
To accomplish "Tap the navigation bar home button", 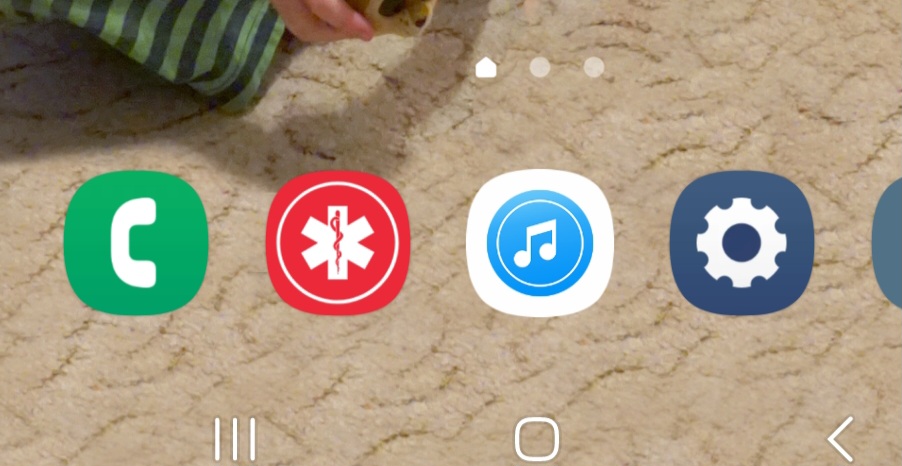I will pyautogui.click(x=537, y=439).
